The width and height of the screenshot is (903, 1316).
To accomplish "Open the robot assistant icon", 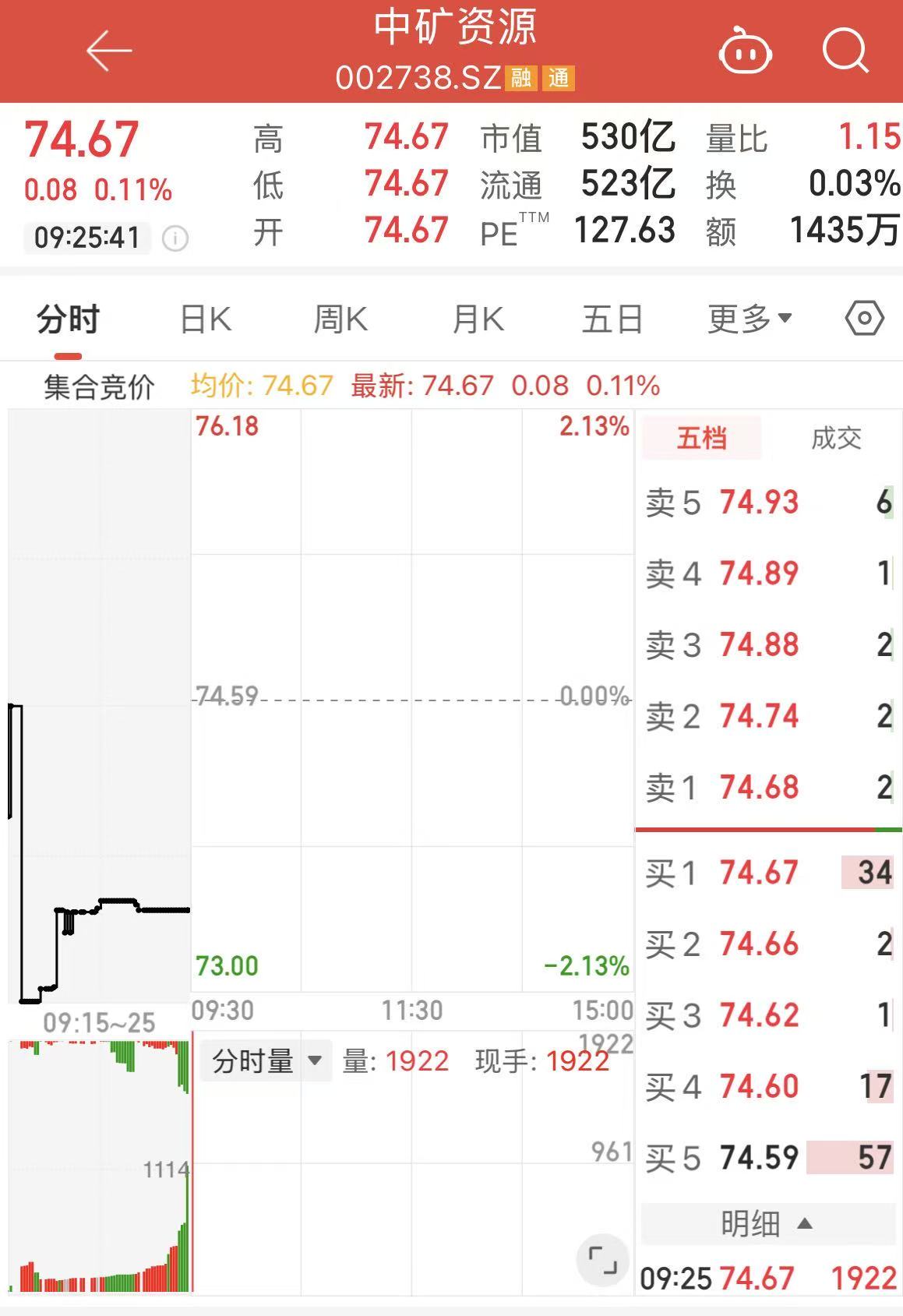I will pos(744,52).
